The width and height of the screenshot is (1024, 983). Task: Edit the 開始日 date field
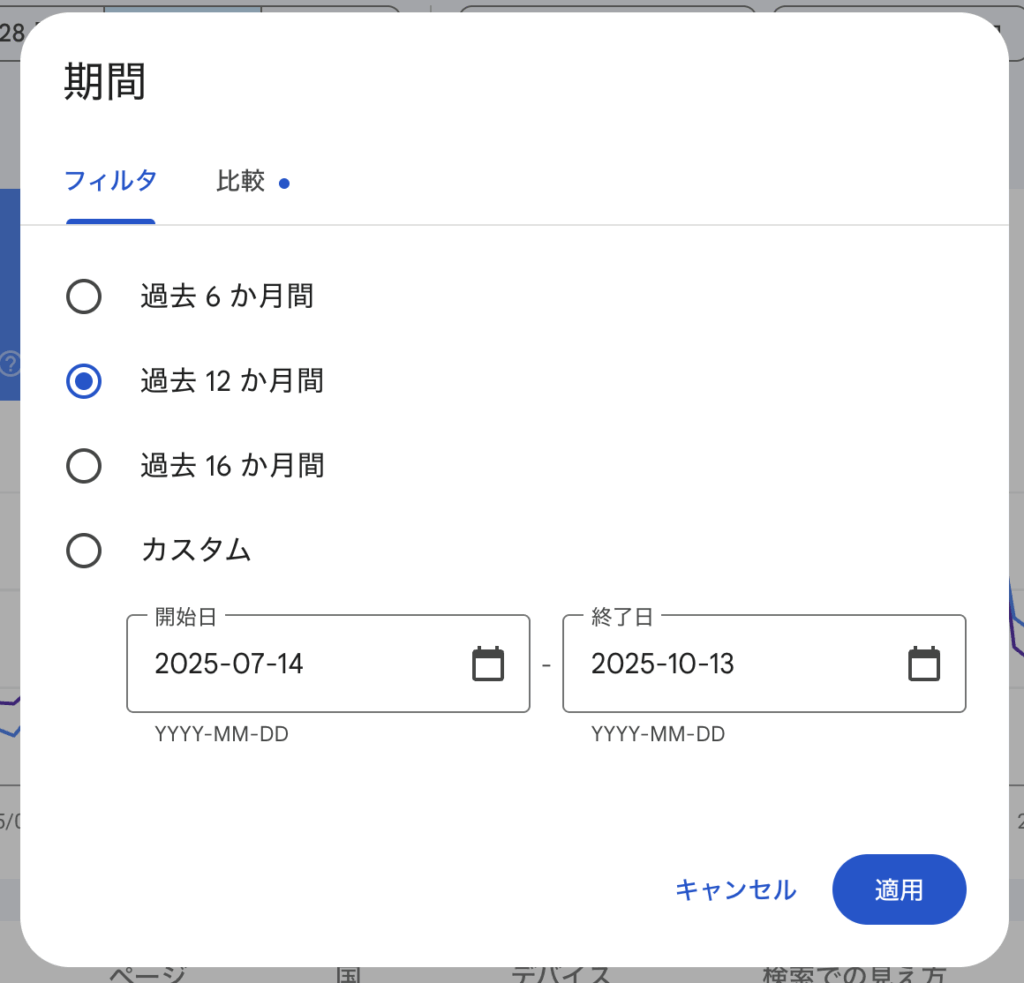click(300, 664)
